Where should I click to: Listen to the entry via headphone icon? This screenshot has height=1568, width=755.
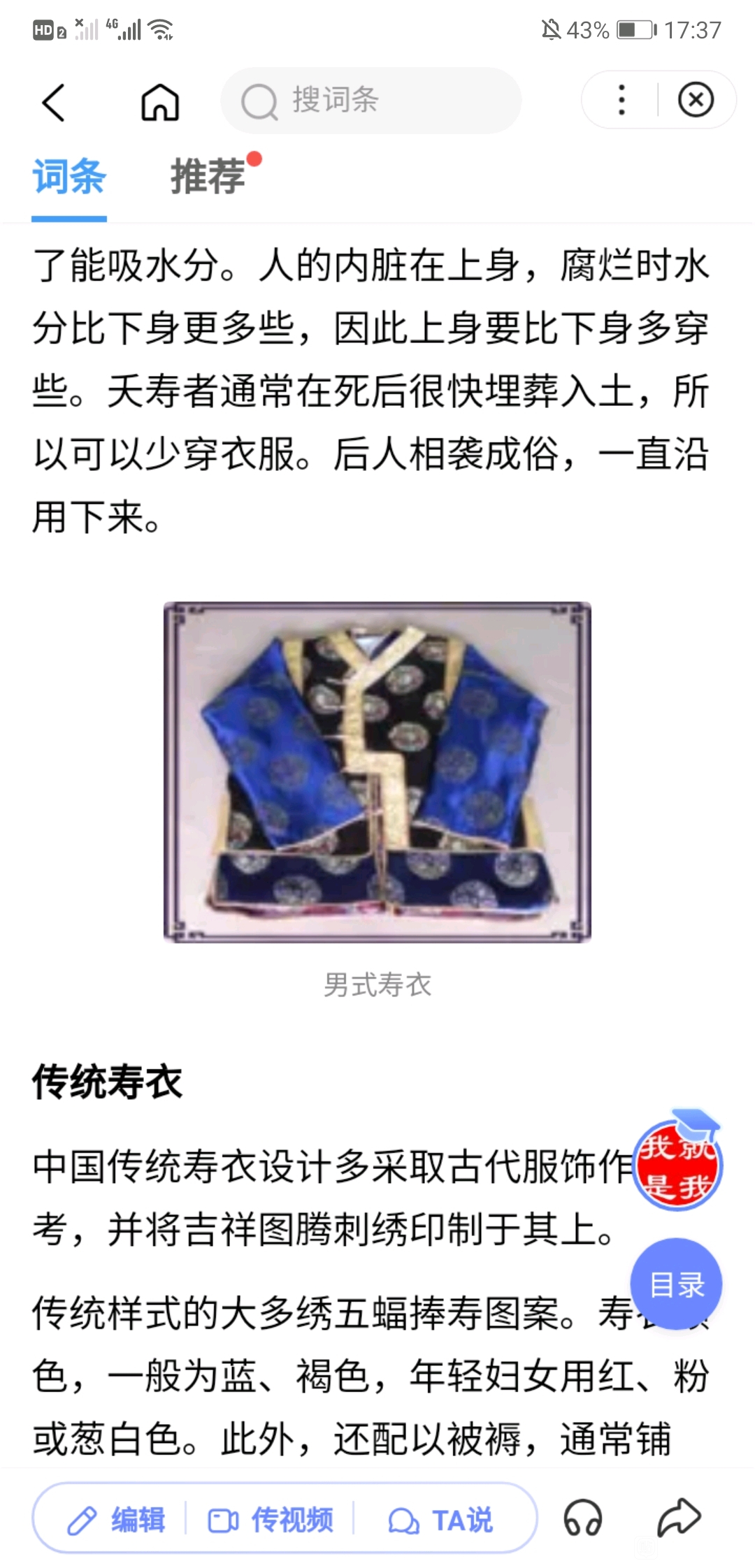coord(583,1518)
